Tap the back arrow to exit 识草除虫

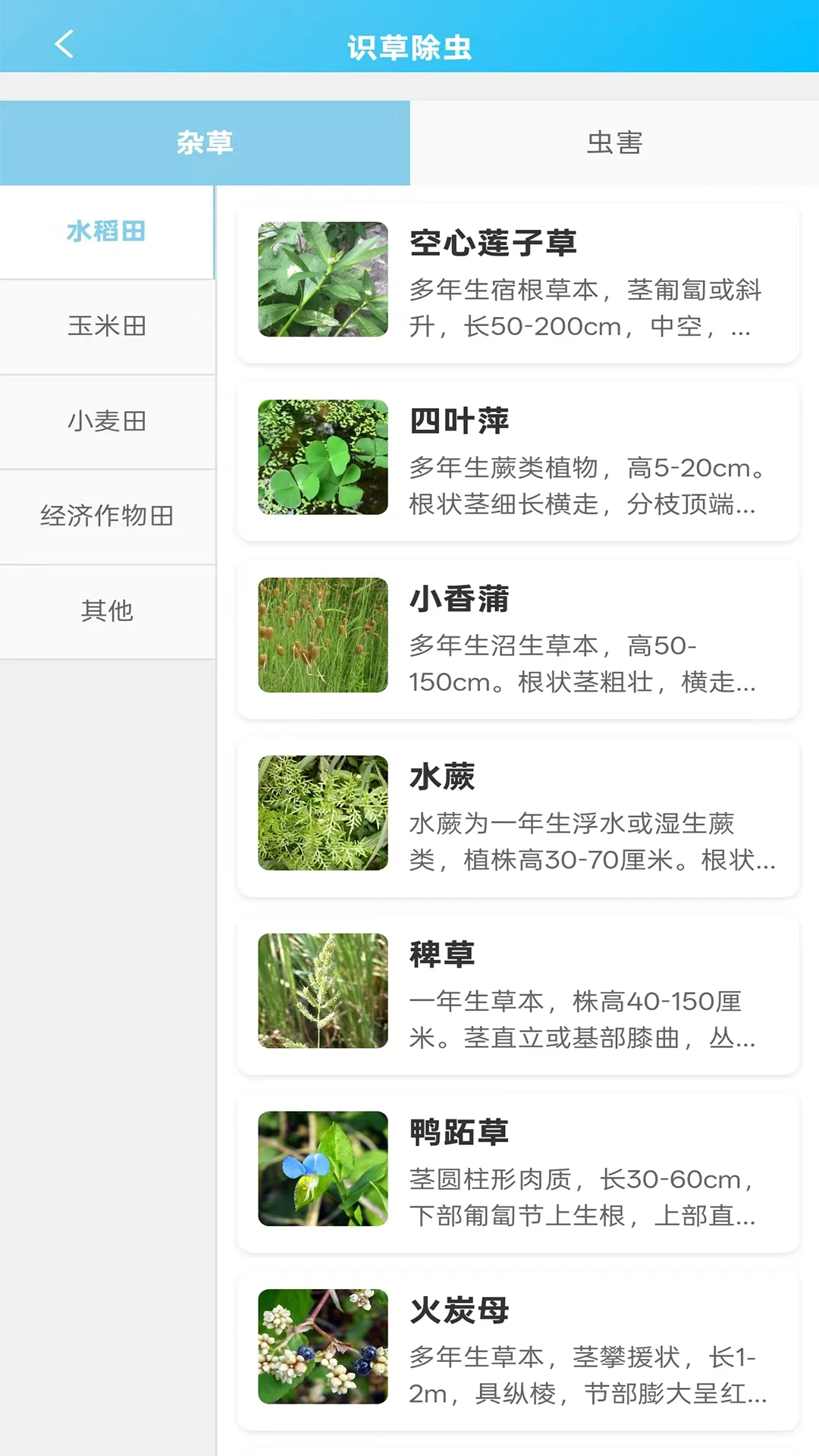[64, 43]
